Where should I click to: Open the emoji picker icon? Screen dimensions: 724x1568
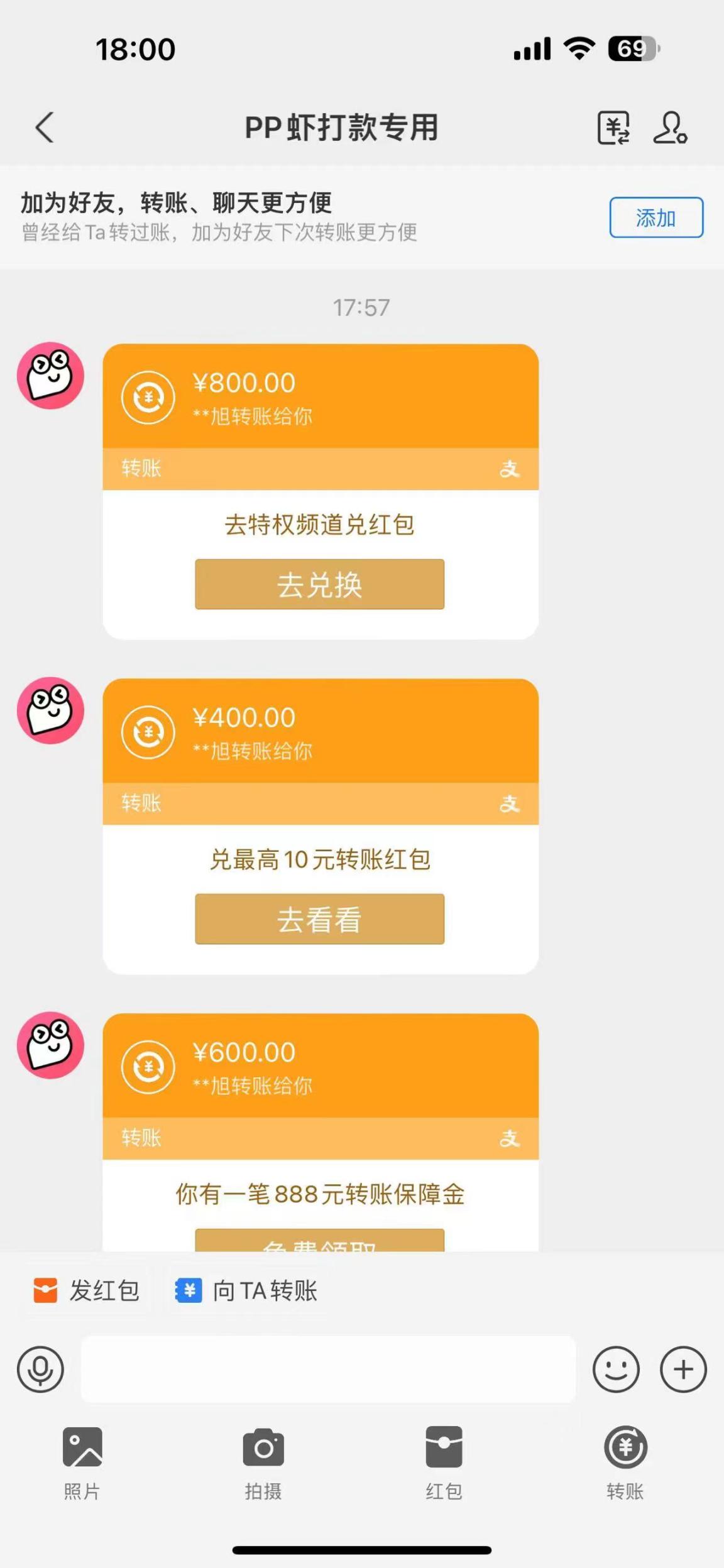point(617,1369)
